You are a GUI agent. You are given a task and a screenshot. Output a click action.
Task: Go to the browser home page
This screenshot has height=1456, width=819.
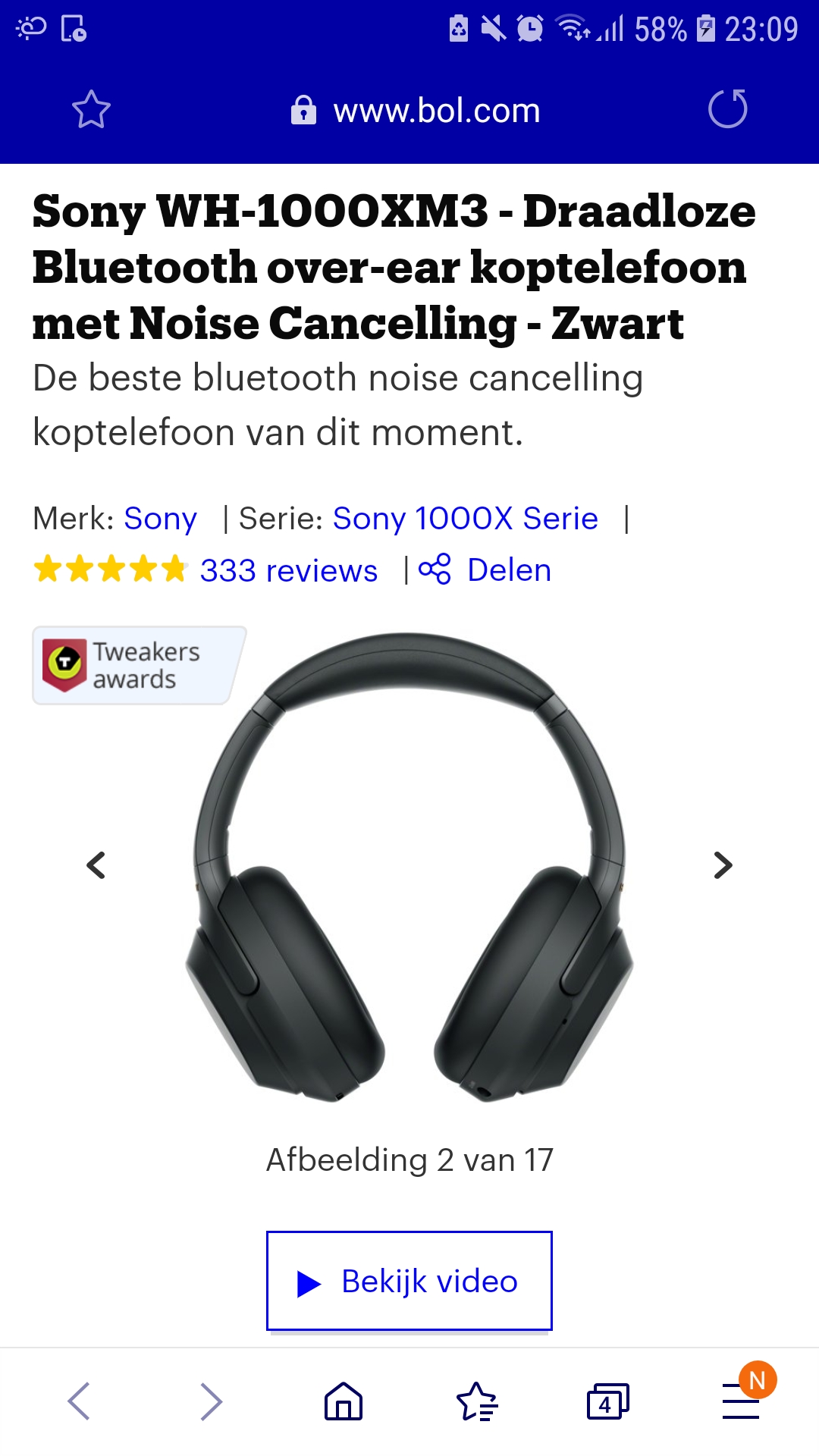pyautogui.click(x=344, y=1401)
